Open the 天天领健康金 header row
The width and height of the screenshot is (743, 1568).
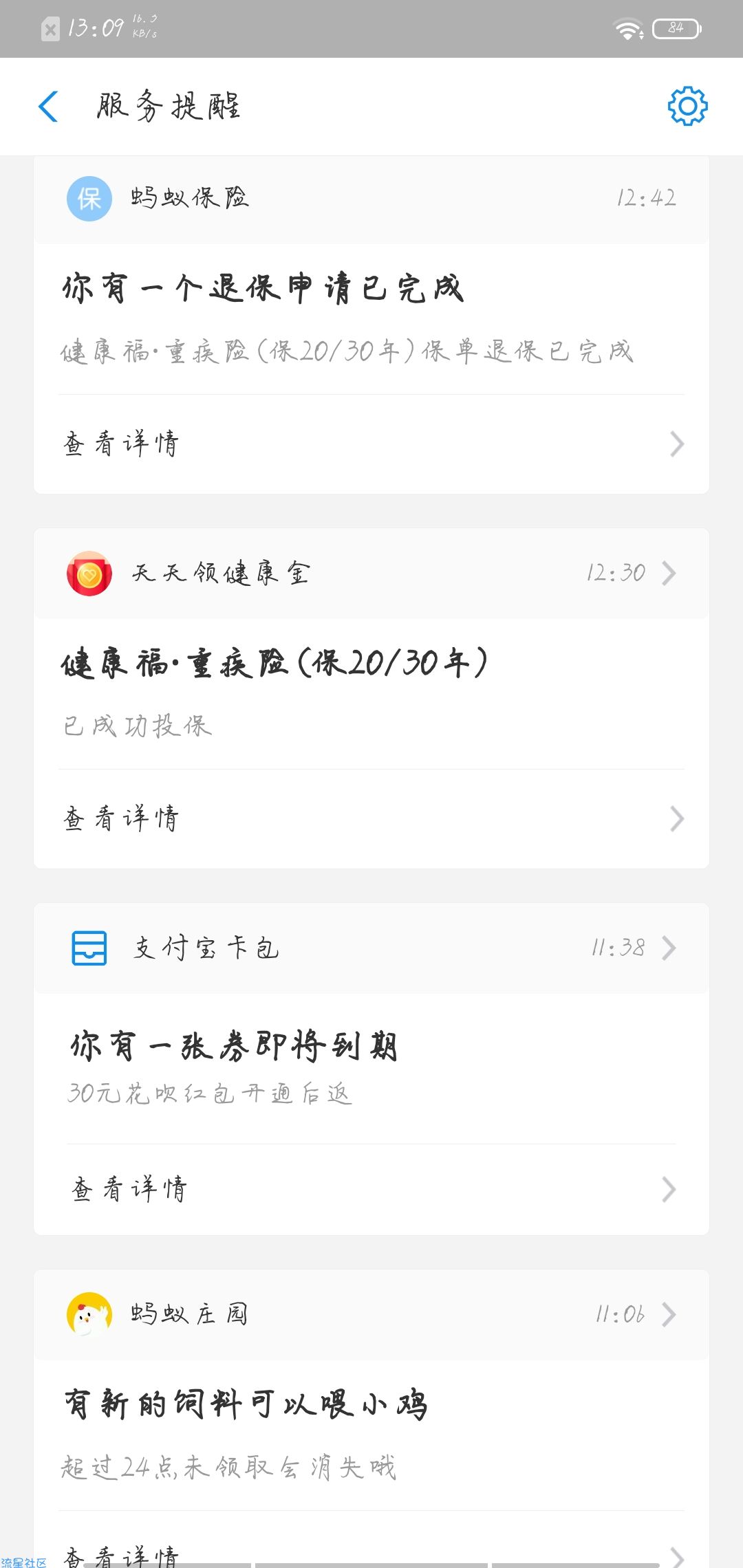pyautogui.click(x=371, y=573)
